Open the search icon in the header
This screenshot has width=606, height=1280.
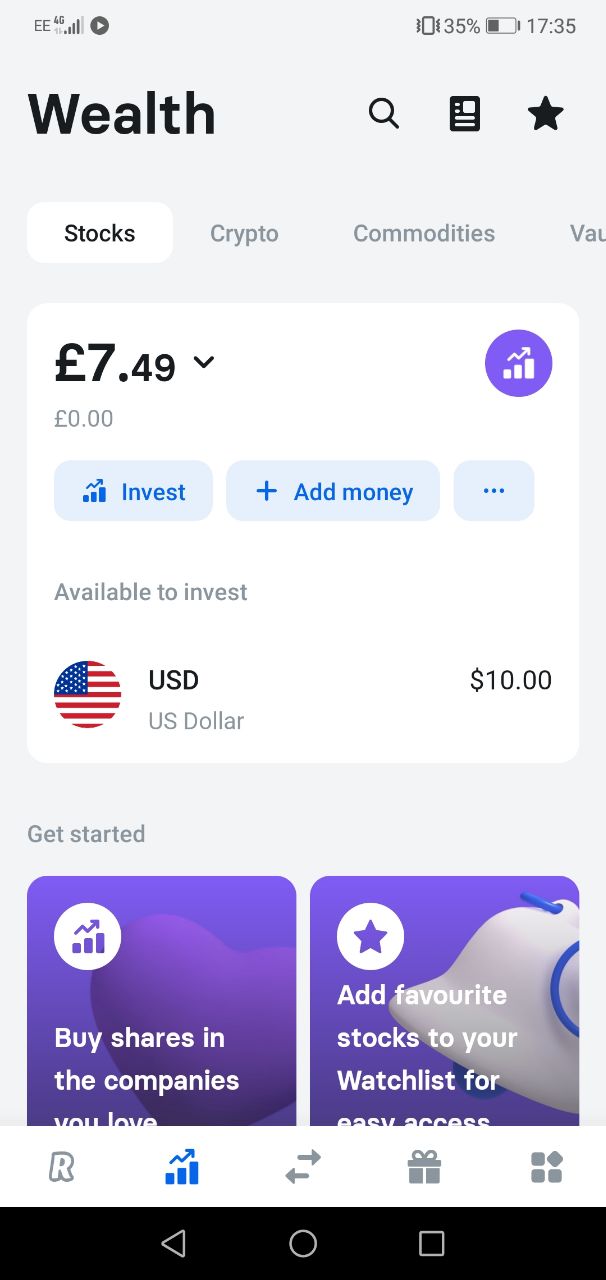pos(384,114)
